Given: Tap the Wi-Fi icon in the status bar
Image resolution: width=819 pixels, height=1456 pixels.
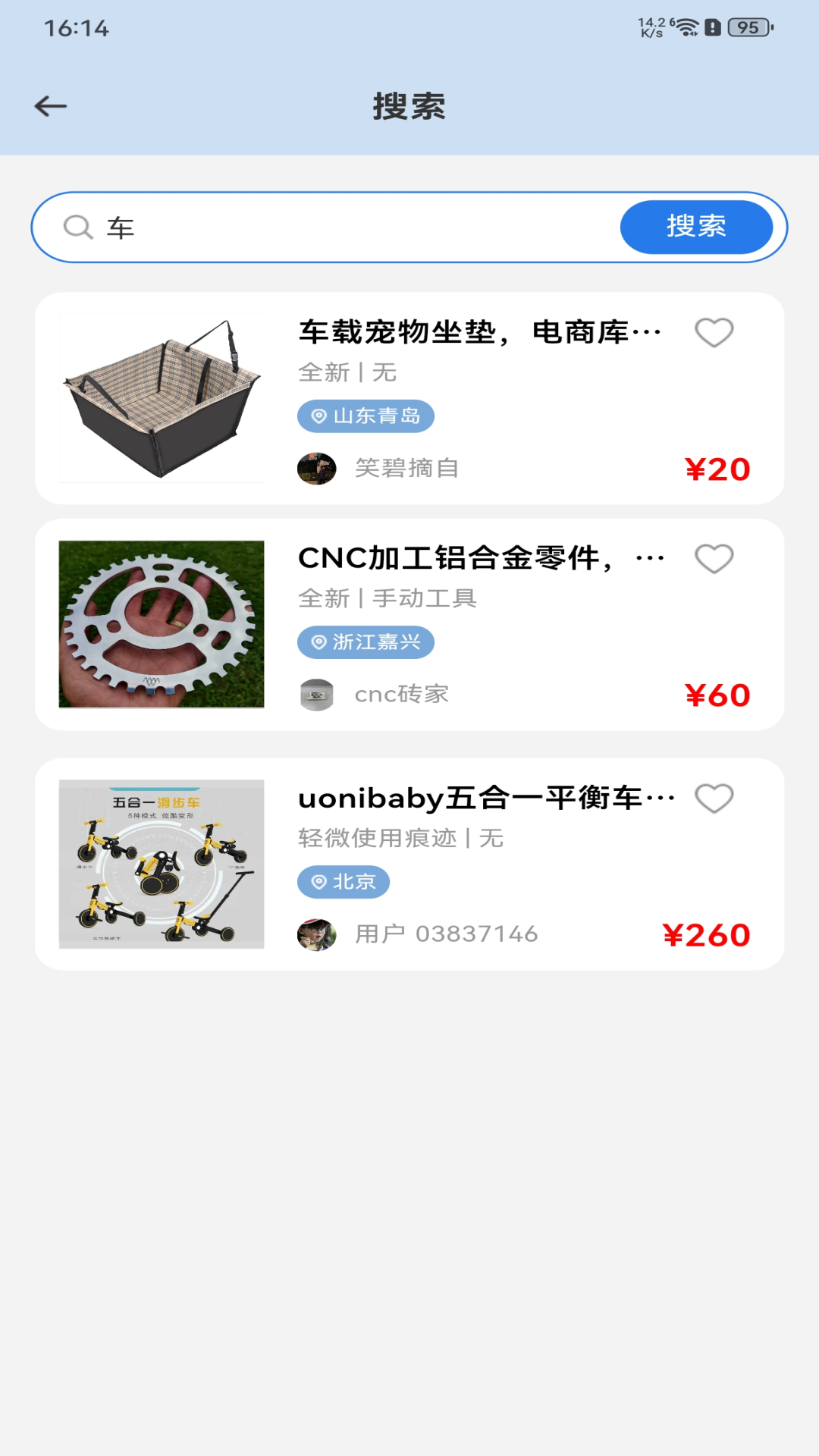Looking at the screenshot, I should click(x=686, y=25).
